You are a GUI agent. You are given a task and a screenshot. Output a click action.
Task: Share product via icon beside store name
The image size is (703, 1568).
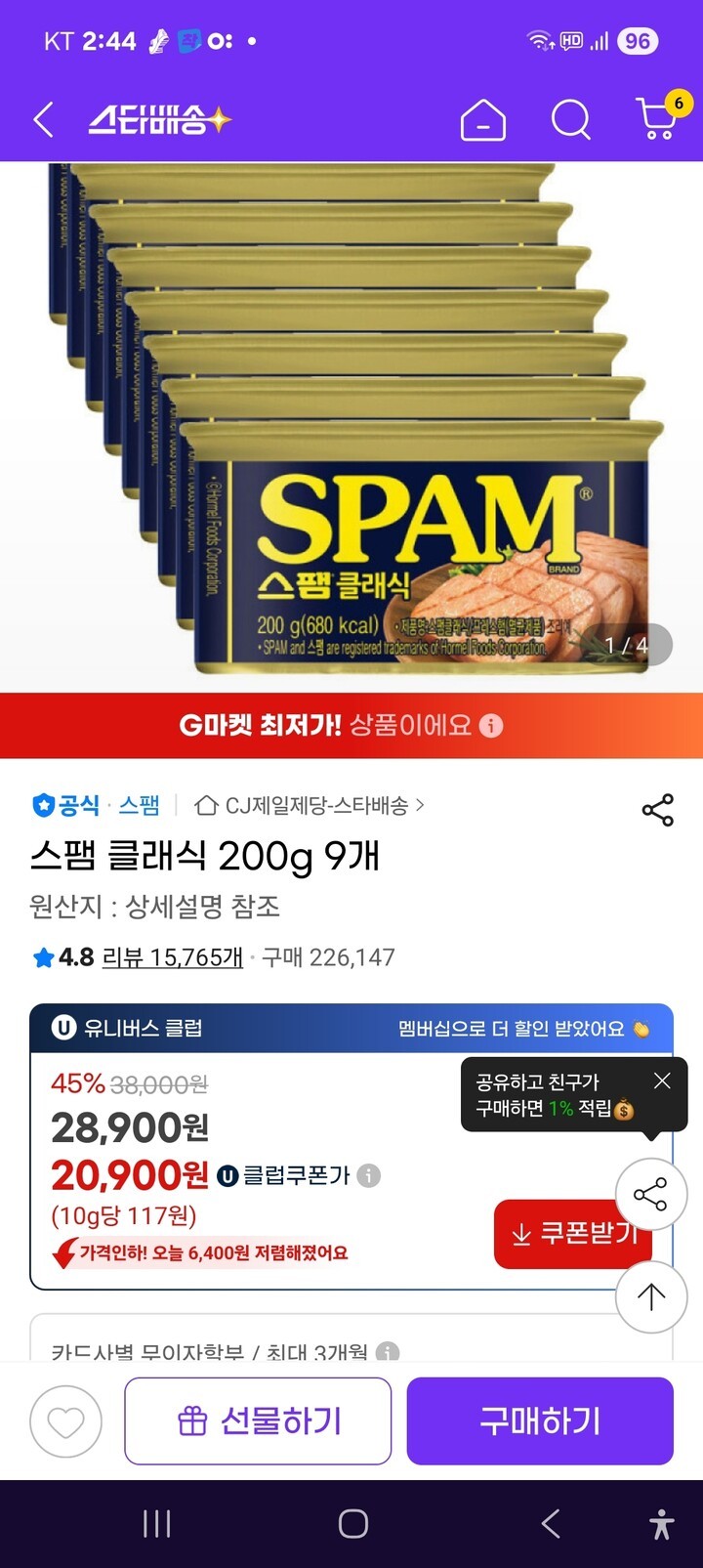tap(657, 810)
